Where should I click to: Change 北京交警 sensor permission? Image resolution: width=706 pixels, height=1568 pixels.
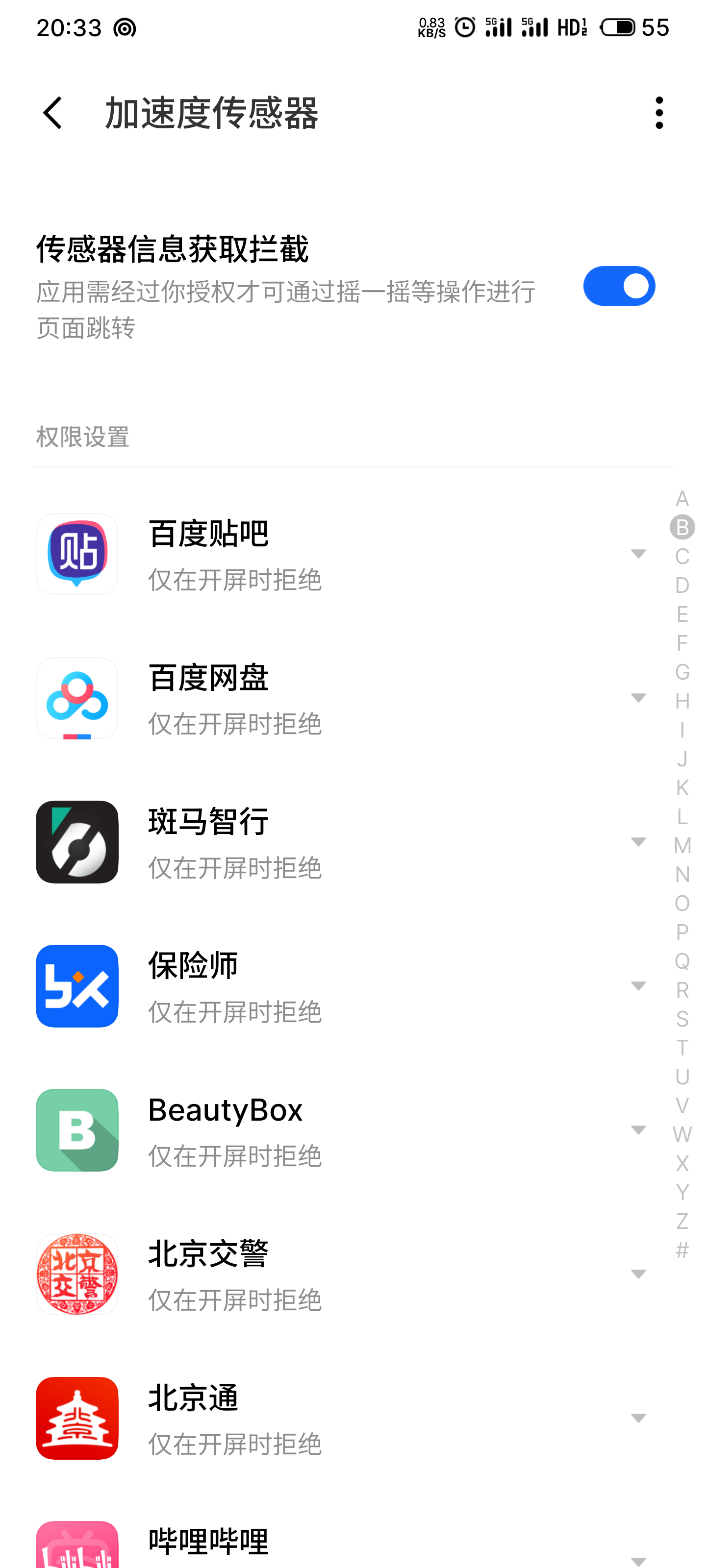pos(638,1274)
